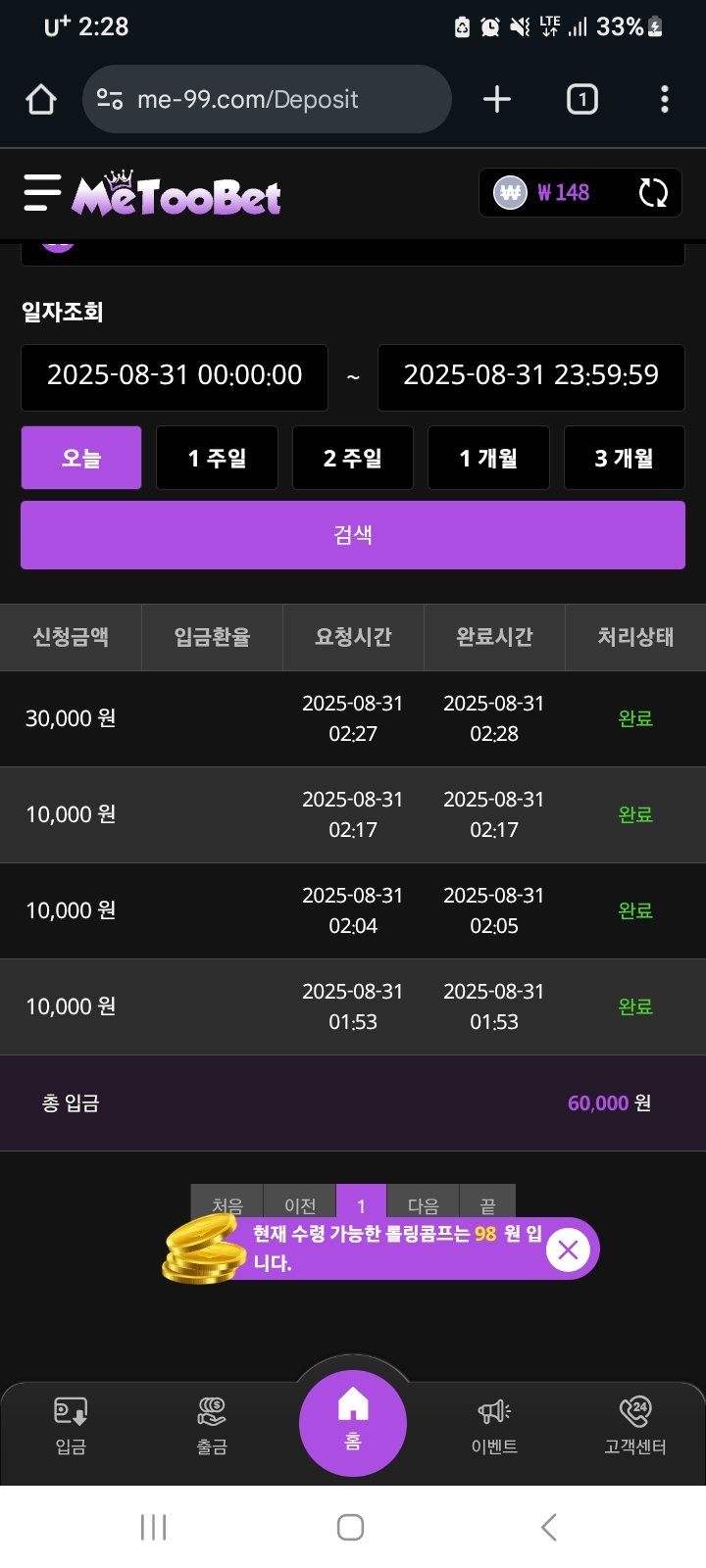Select the 오늘 date range
Viewport: 706px width, 1568px height.
point(81,458)
